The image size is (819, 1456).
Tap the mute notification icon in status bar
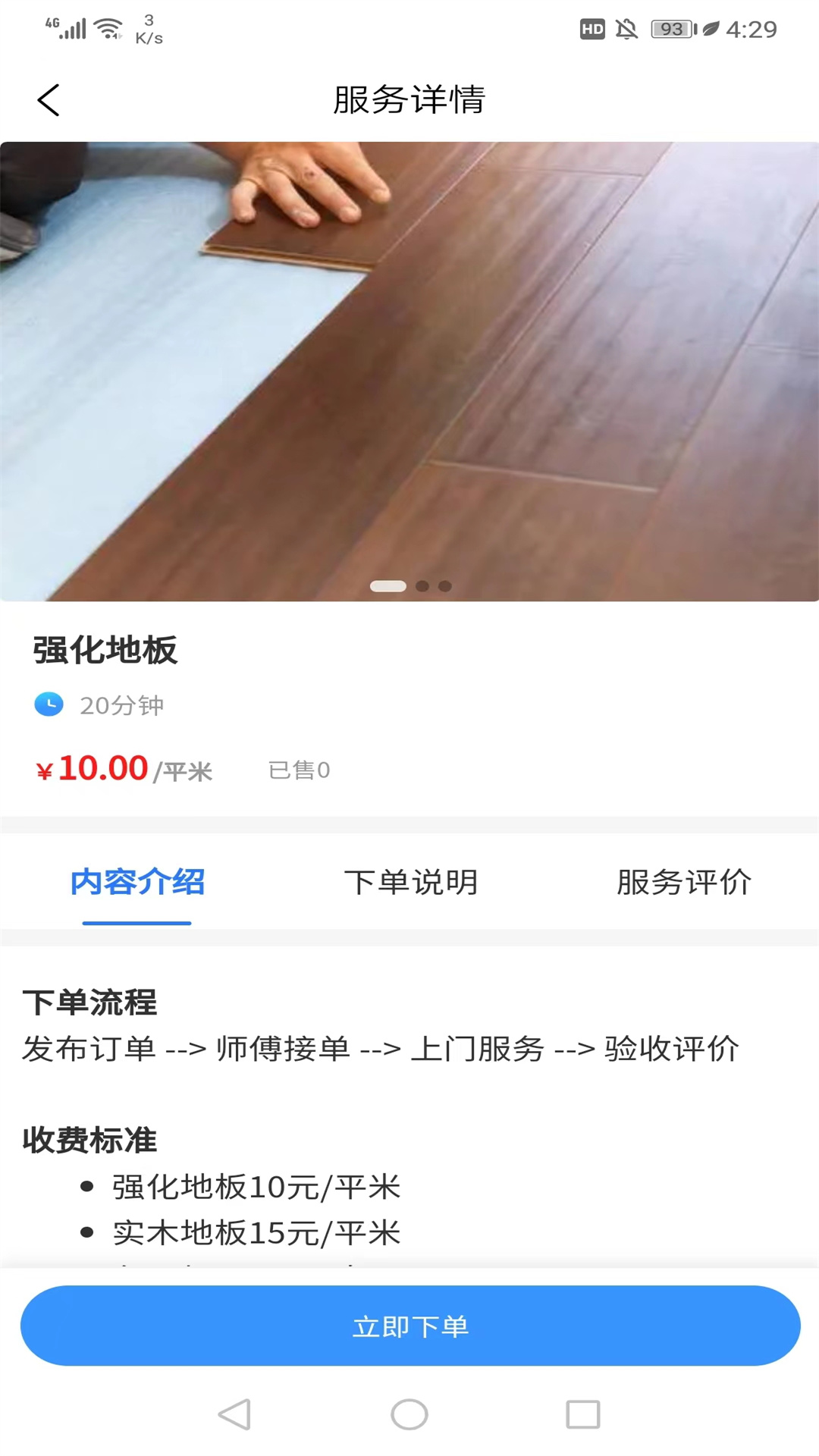point(625,28)
